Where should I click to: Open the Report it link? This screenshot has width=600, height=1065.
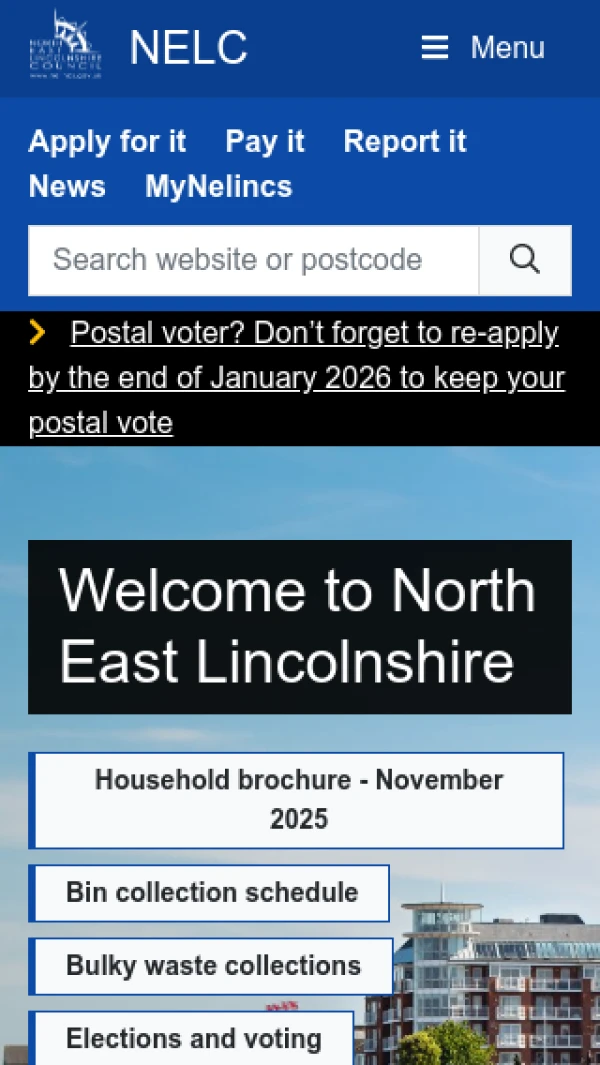click(x=404, y=141)
